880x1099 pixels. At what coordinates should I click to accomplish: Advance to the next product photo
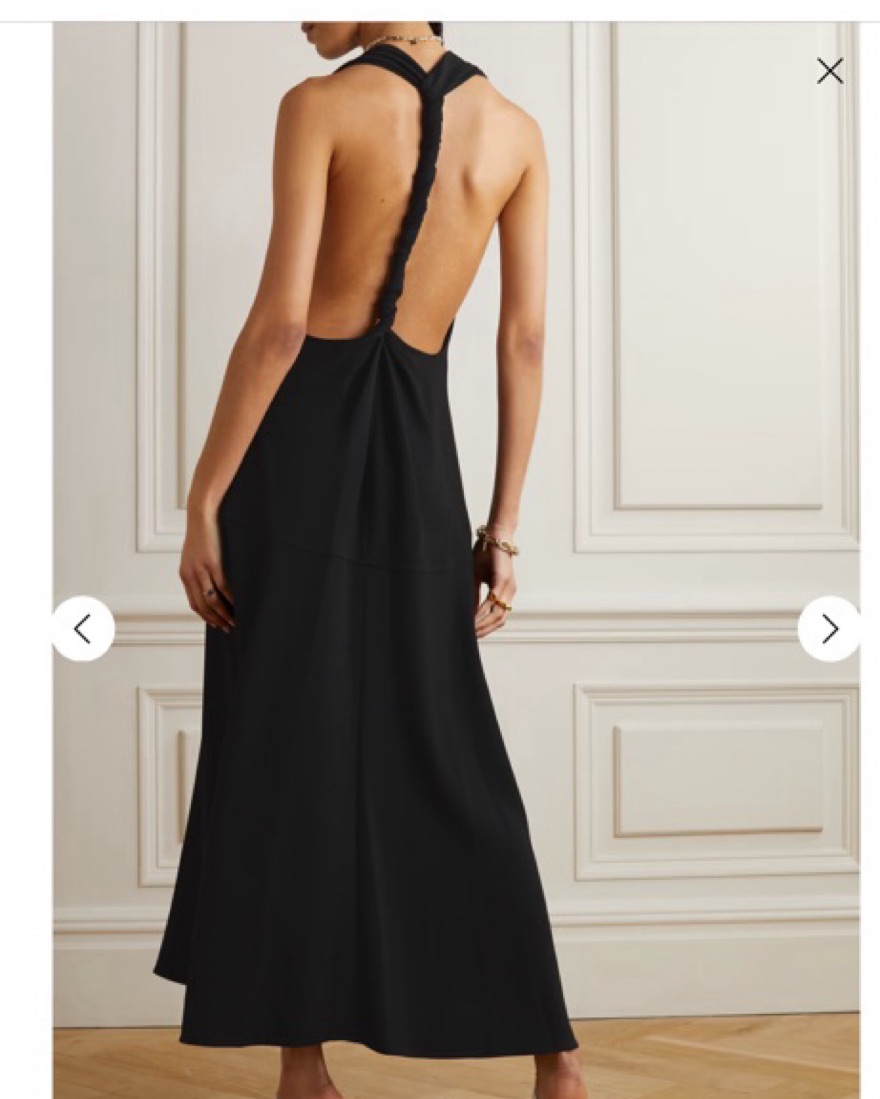(829, 629)
